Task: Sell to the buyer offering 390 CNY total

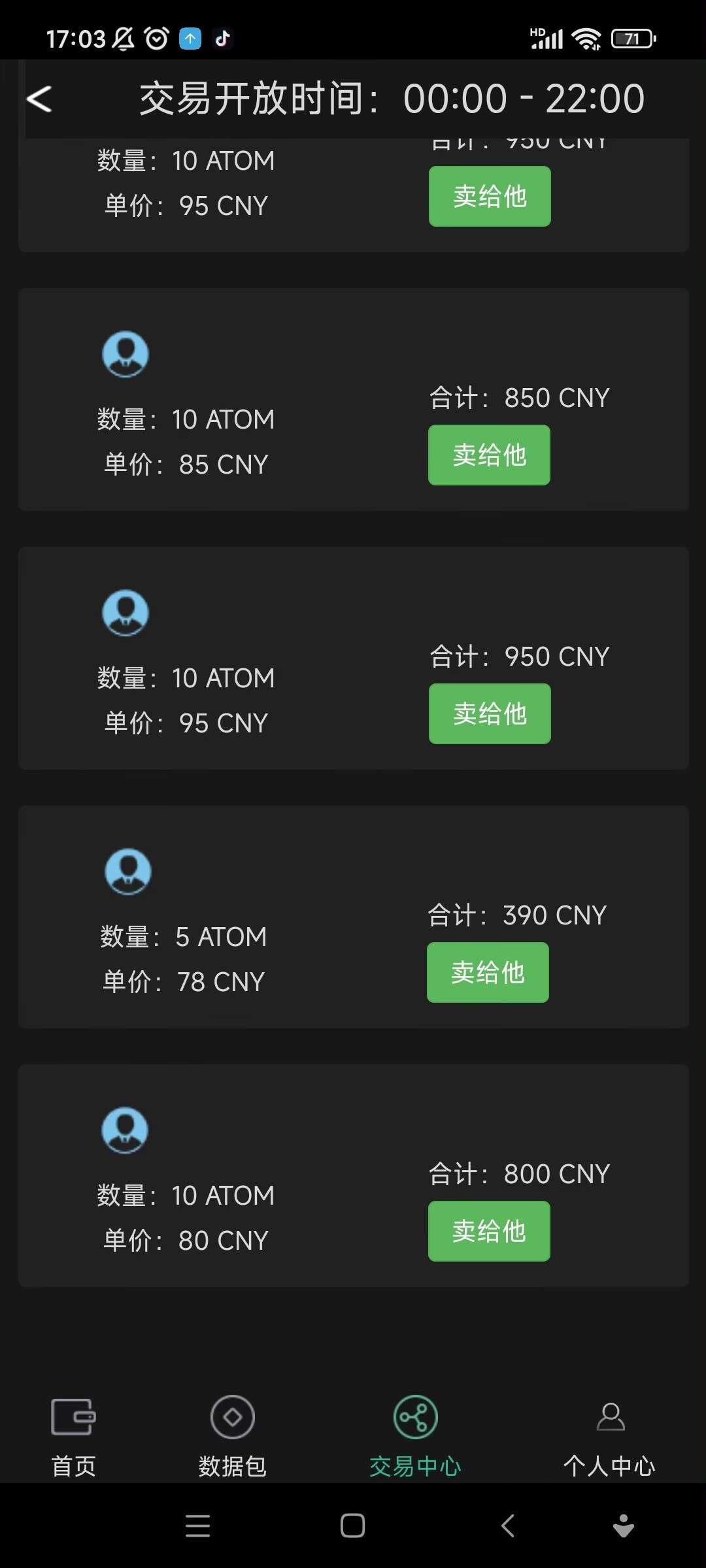Action: (x=488, y=972)
